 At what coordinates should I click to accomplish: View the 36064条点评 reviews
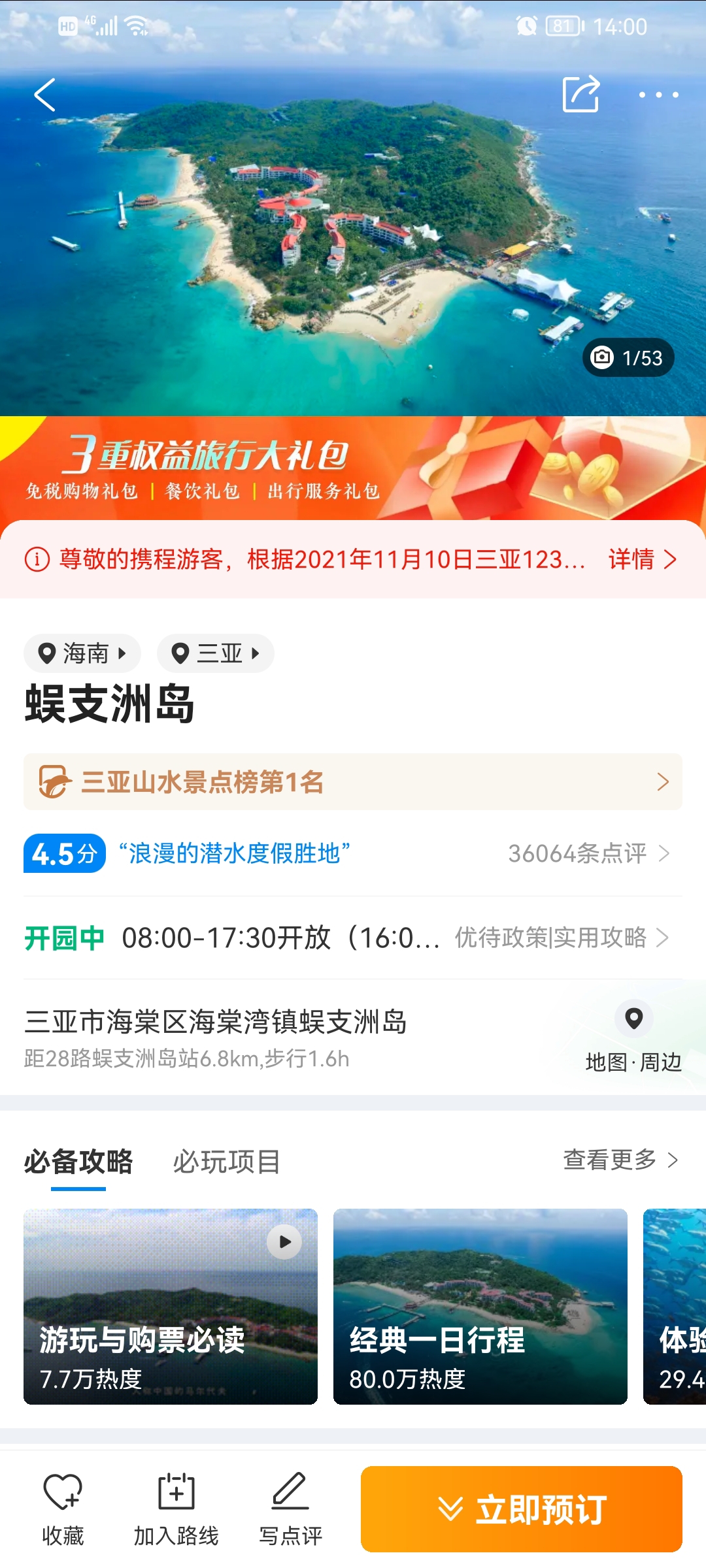(x=589, y=853)
